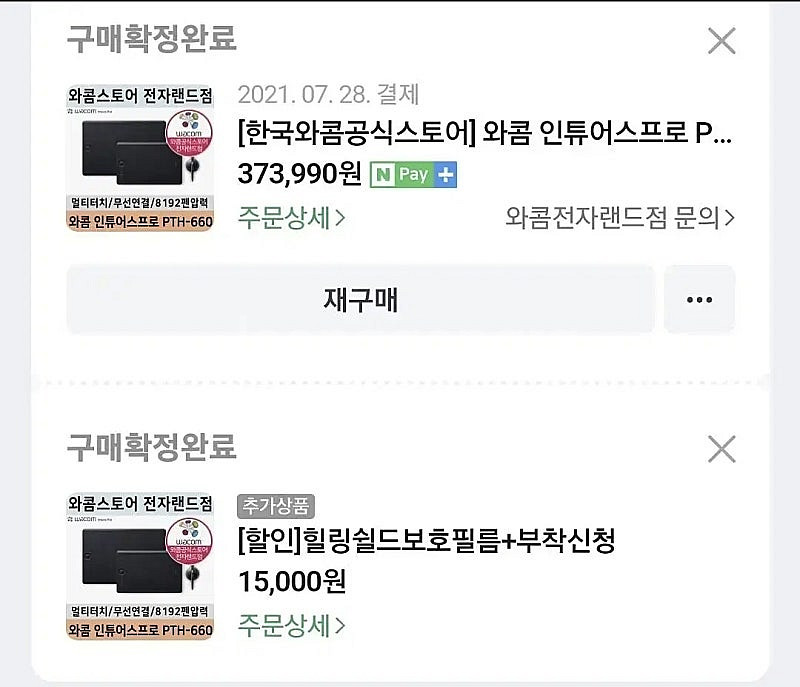
Task: Open the [할인]힐링쉴드보호필름+부착신청 item title
Action: pos(426,541)
